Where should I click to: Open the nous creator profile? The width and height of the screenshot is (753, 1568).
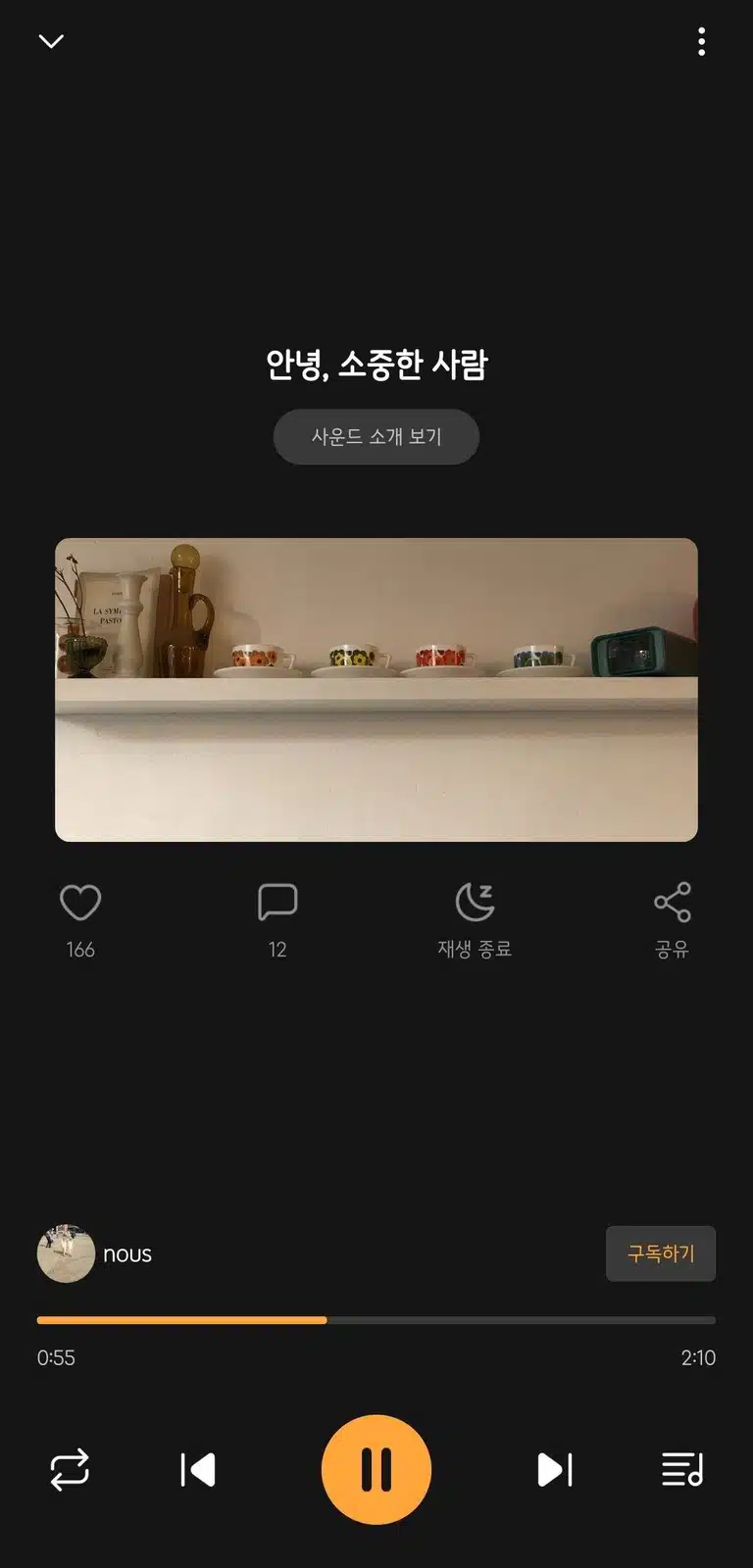click(94, 1253)
